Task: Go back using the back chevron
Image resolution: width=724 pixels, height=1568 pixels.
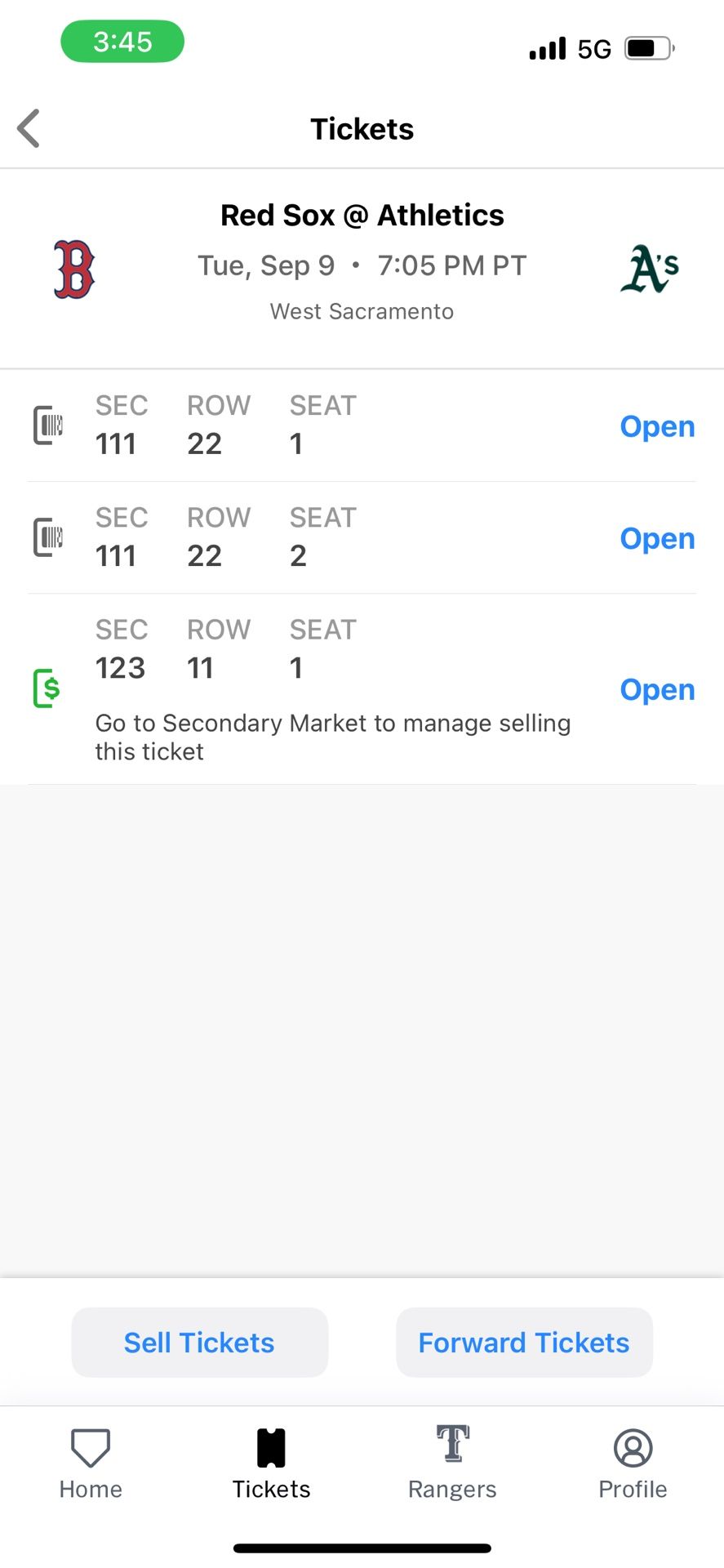Action: coord(28,128)
